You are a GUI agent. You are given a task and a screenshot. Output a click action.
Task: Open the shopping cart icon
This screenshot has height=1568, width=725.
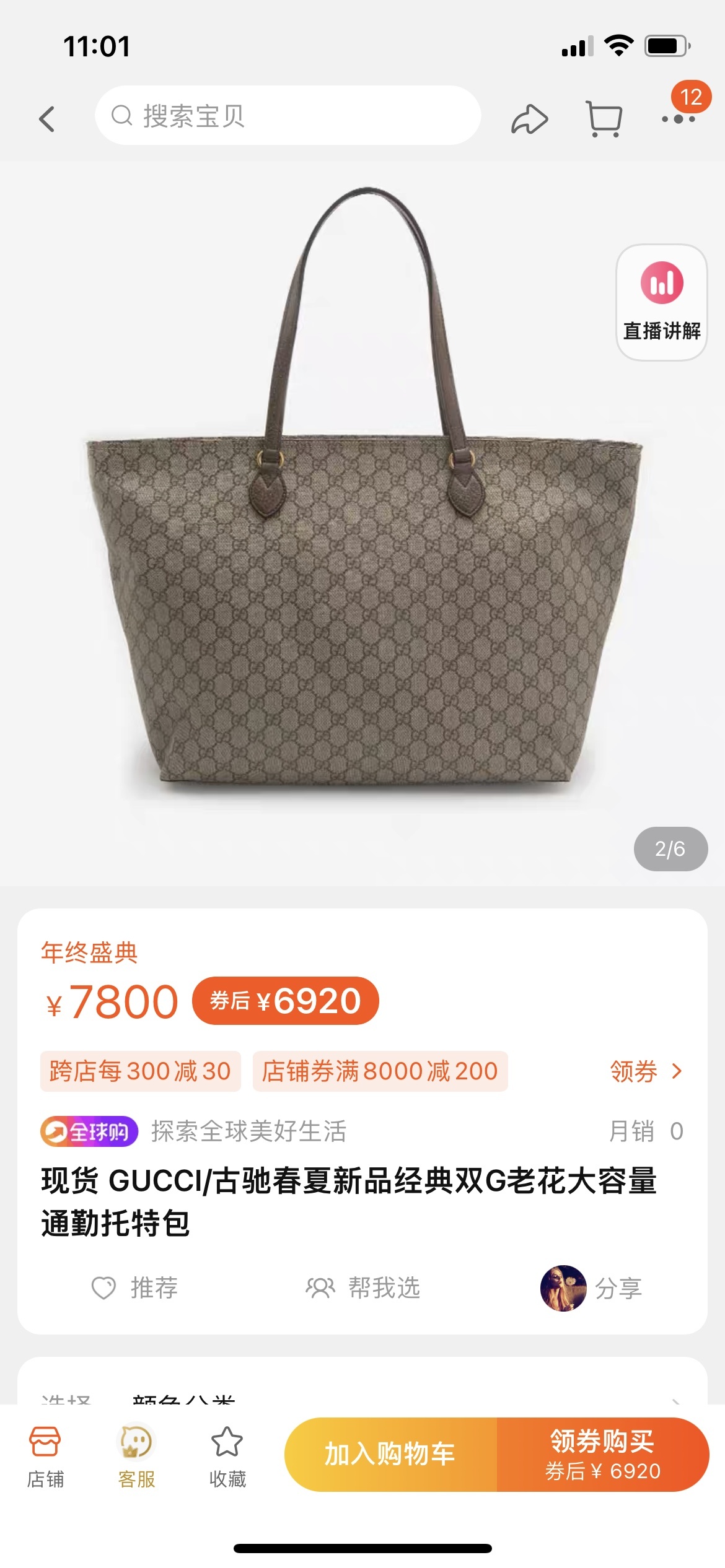pyautogui.click(x=604, y=118)
